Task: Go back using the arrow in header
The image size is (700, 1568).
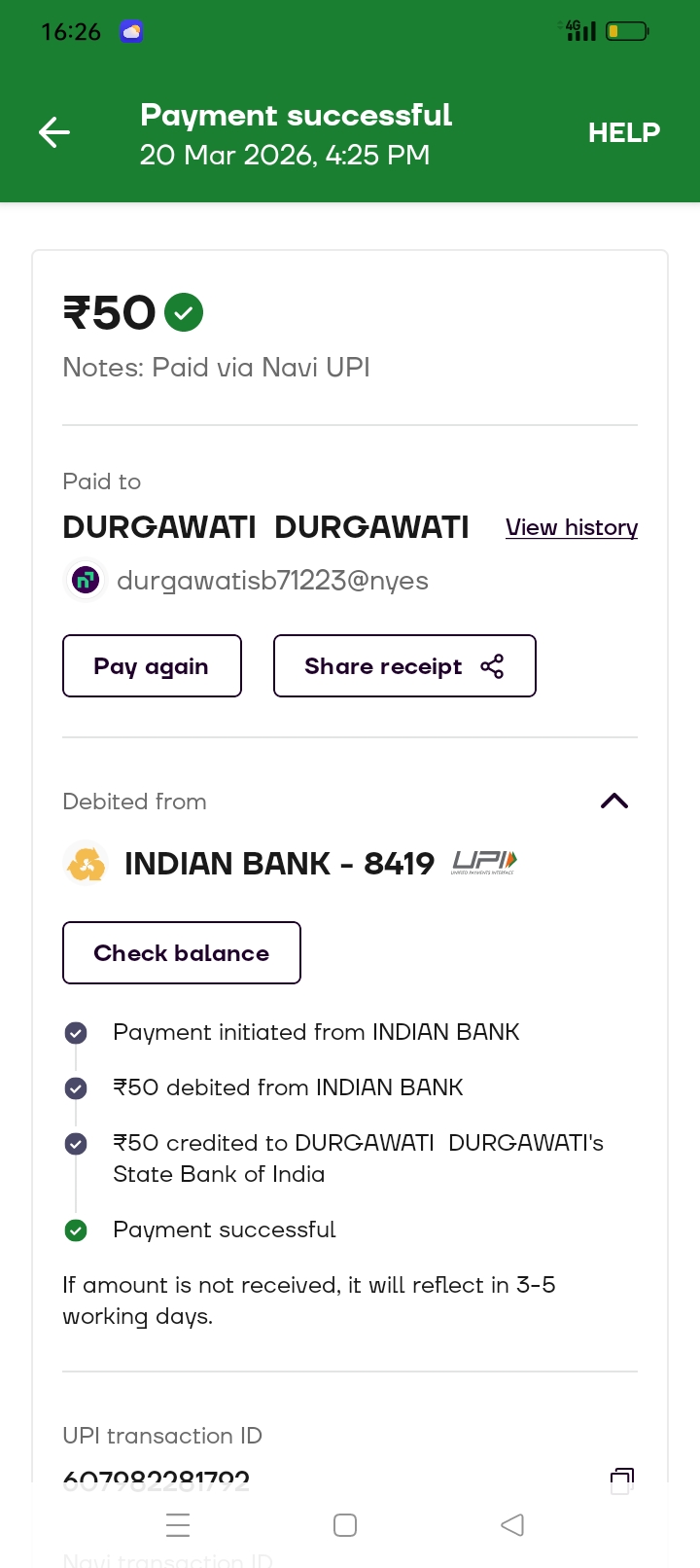Action: click(54, 132)
